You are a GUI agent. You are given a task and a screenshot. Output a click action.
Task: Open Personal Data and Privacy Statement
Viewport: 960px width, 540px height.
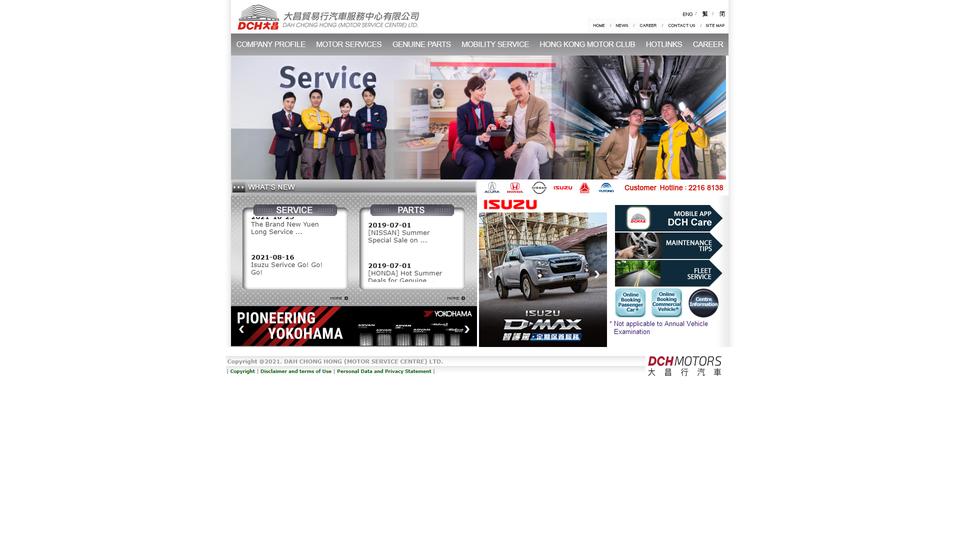pyautogui.click(x=384, y=371)
